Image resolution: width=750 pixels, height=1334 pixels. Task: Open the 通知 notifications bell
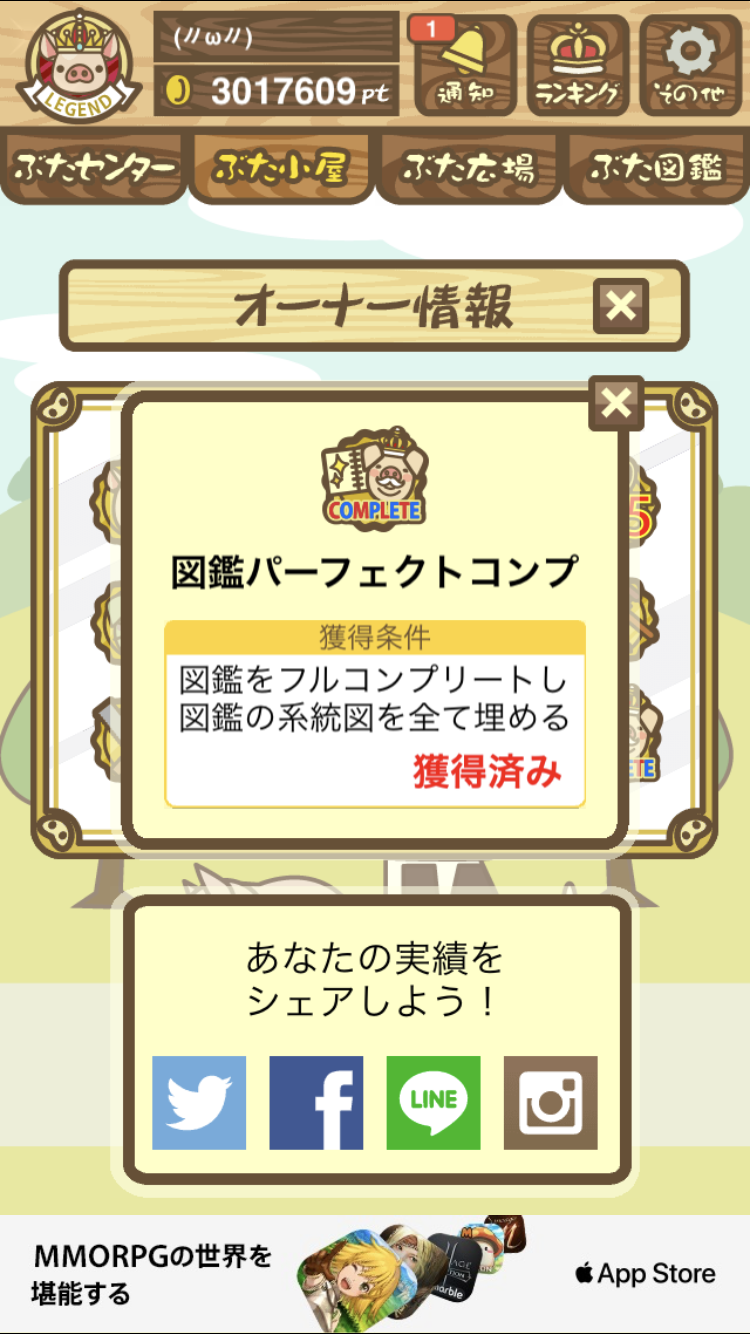coord(465,65)
